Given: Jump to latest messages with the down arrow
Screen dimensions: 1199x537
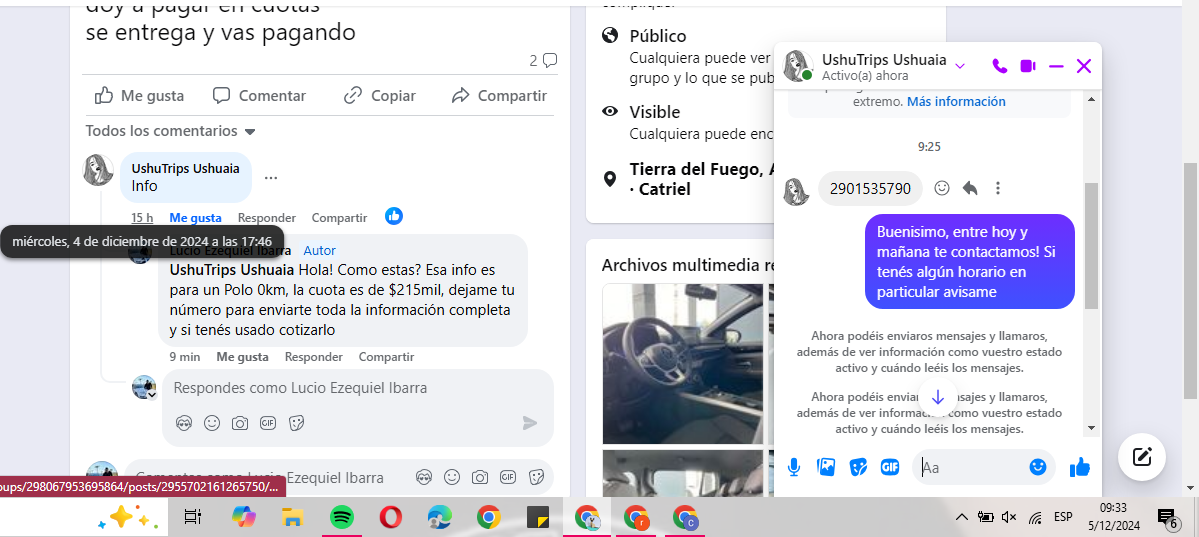Looking at the screenshot, I should (937, 397).
